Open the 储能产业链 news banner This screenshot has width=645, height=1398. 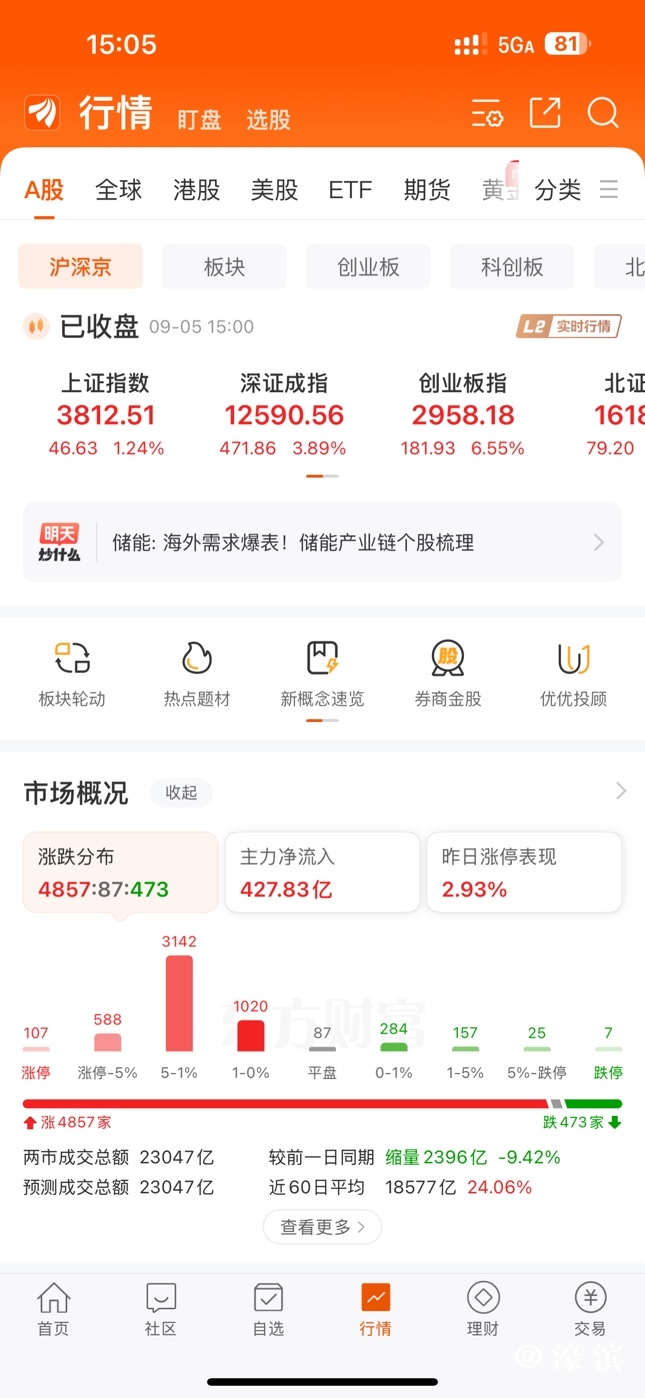pyautogui.click(x=322, y=543)
